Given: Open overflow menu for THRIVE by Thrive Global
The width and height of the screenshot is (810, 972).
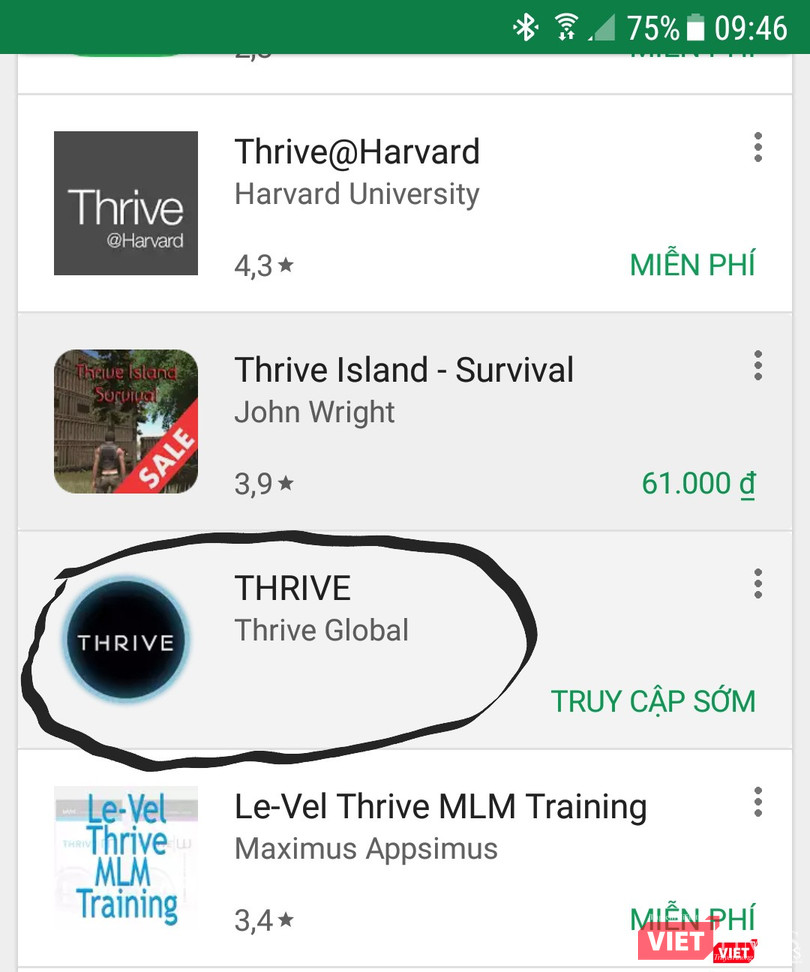Looking at the screenshot, I should [x=757, y=583].
